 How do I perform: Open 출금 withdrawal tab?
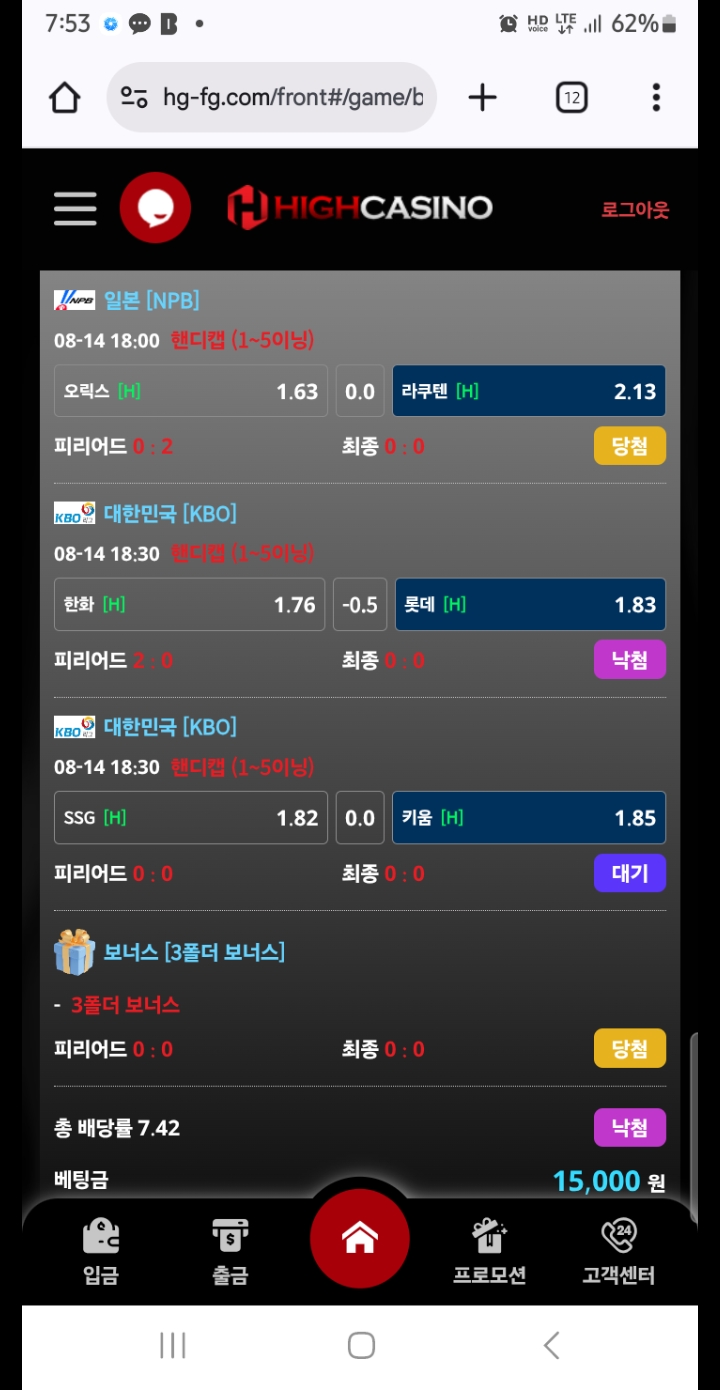point(230,1252)
